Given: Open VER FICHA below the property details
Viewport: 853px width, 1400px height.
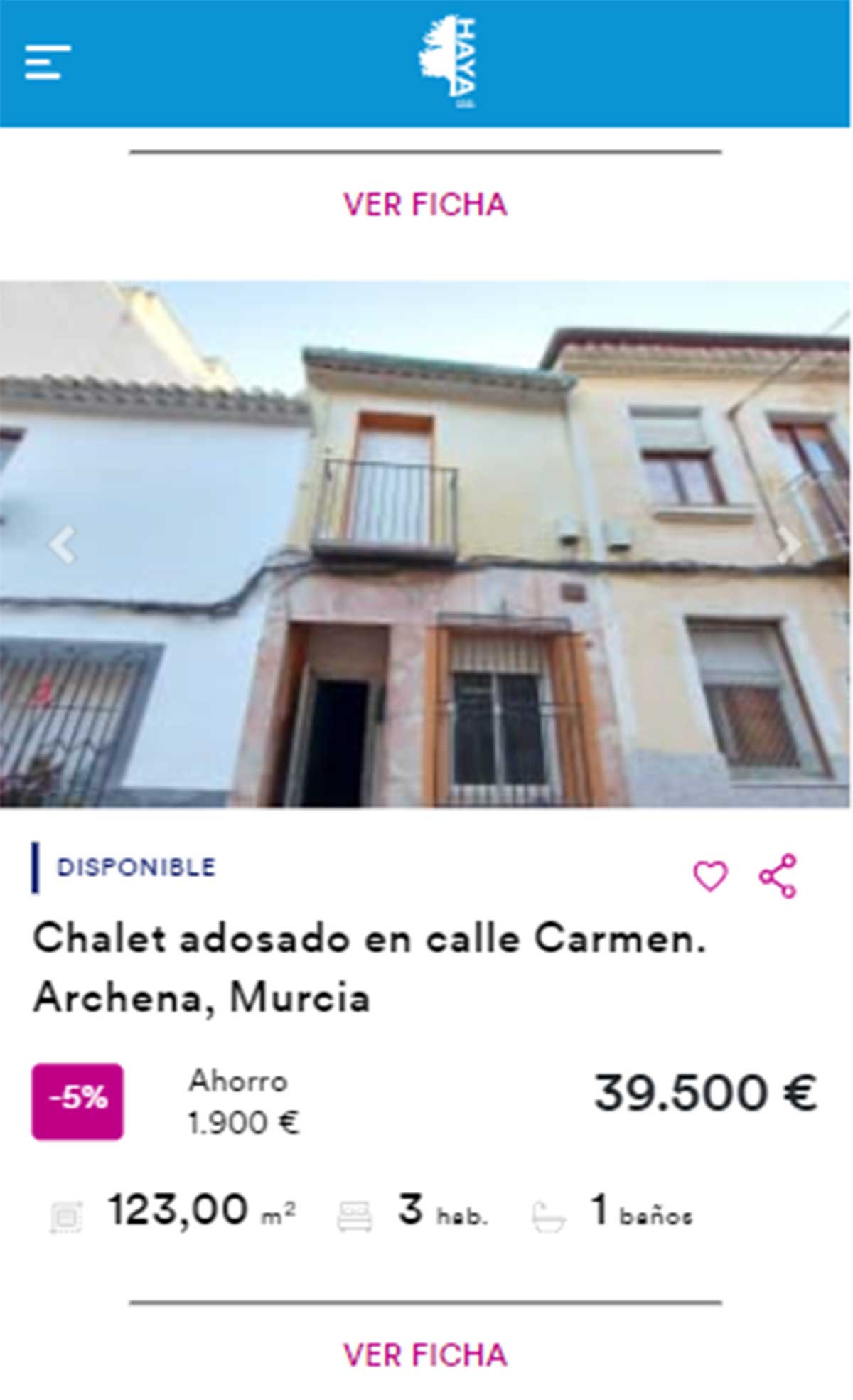Looking at the screenshot, I should 425,1355.
